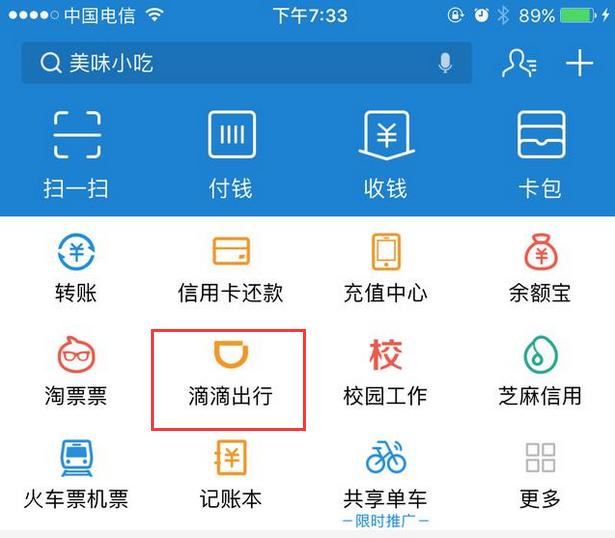Open the contacts icon
The height and width of the screenshot is (538, 615).
coord(519,64)
